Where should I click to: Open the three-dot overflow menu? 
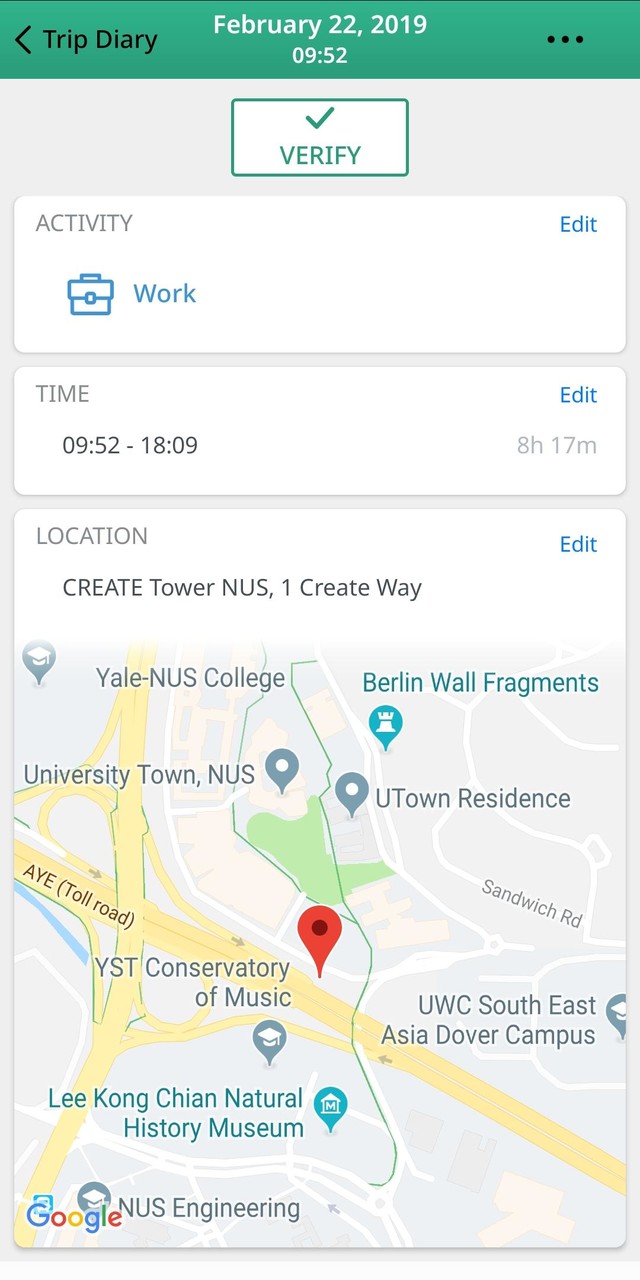[x=565, y=40]
